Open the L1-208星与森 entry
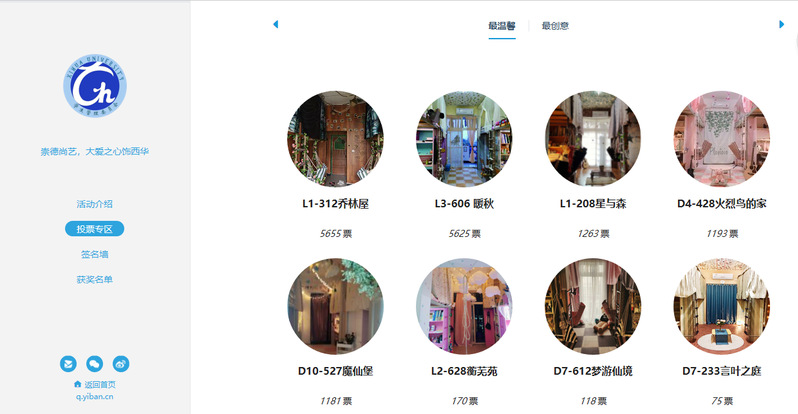Image resolution: width=798 pixels, height=414 pixels. [593, 139]
